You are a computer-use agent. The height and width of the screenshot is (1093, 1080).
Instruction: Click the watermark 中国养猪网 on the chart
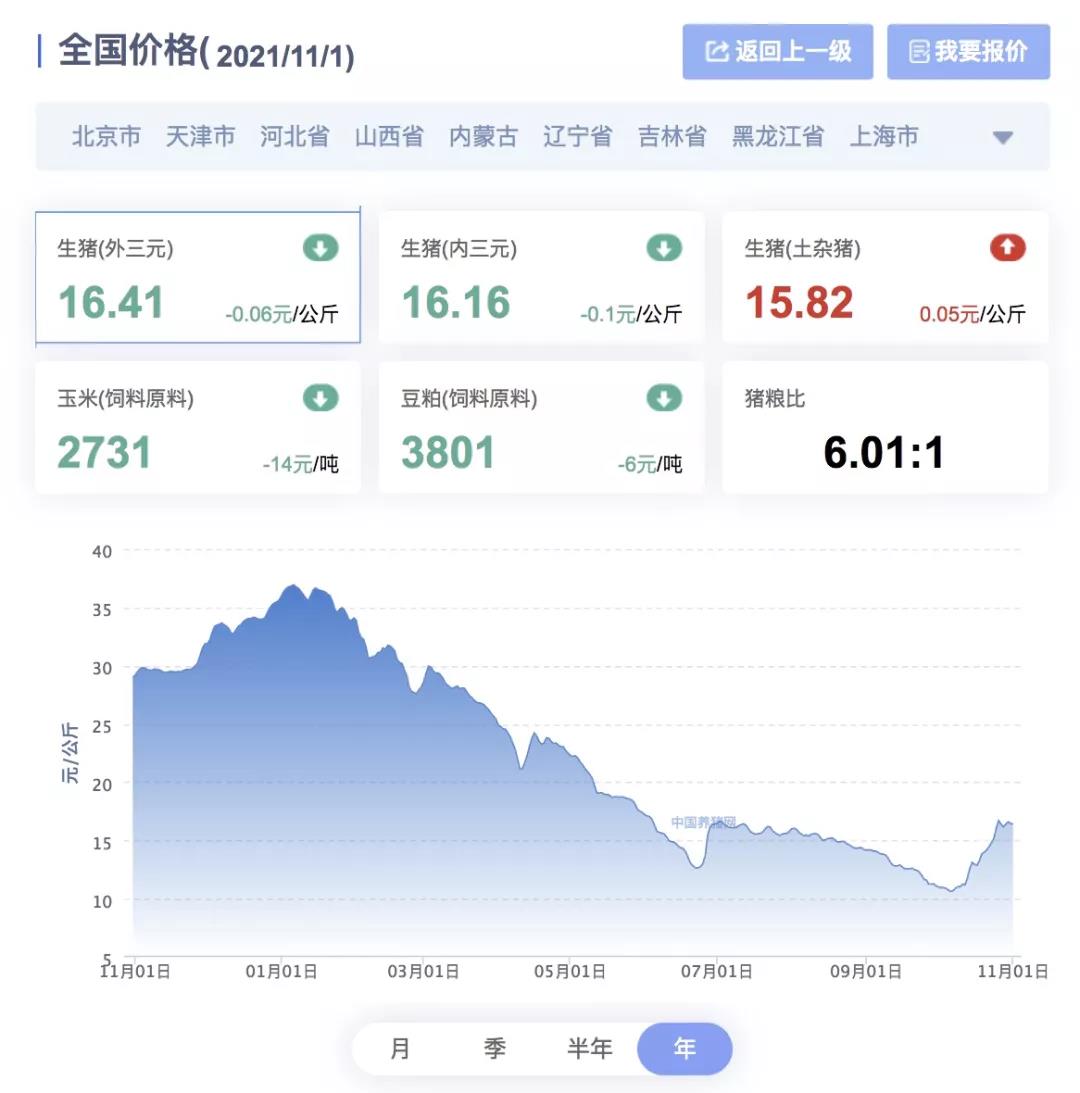703,818
